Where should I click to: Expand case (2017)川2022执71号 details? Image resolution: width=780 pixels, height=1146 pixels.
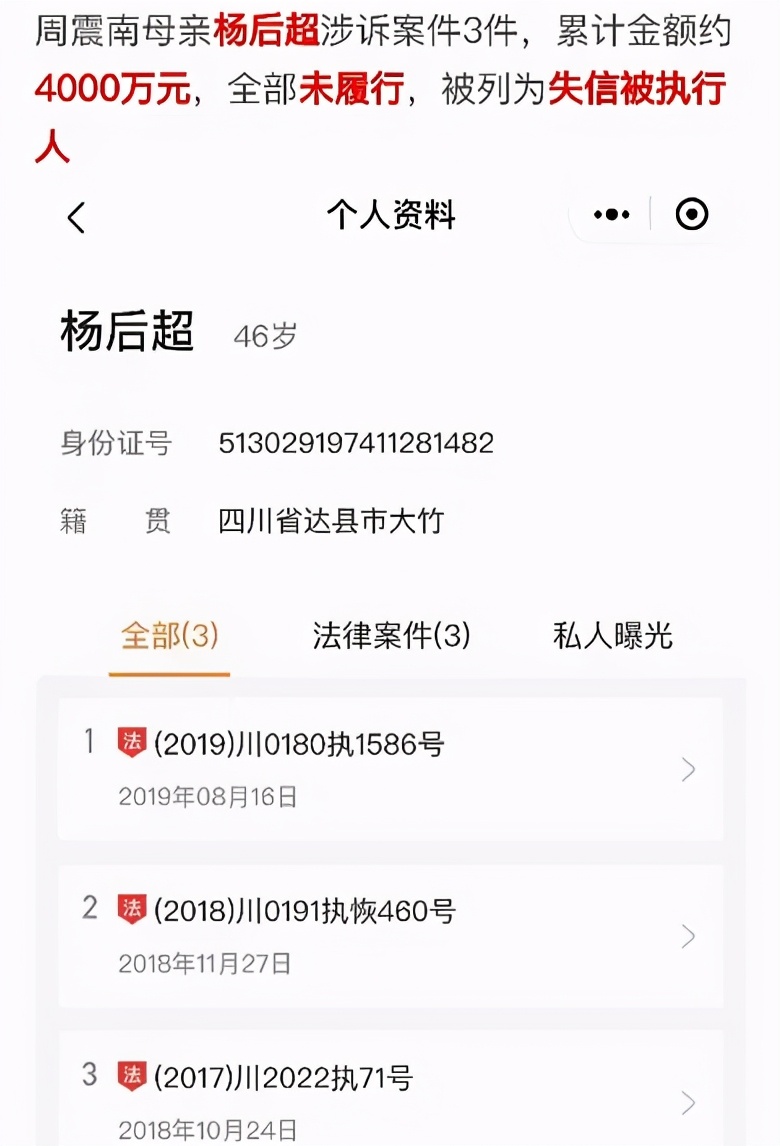688,1103
